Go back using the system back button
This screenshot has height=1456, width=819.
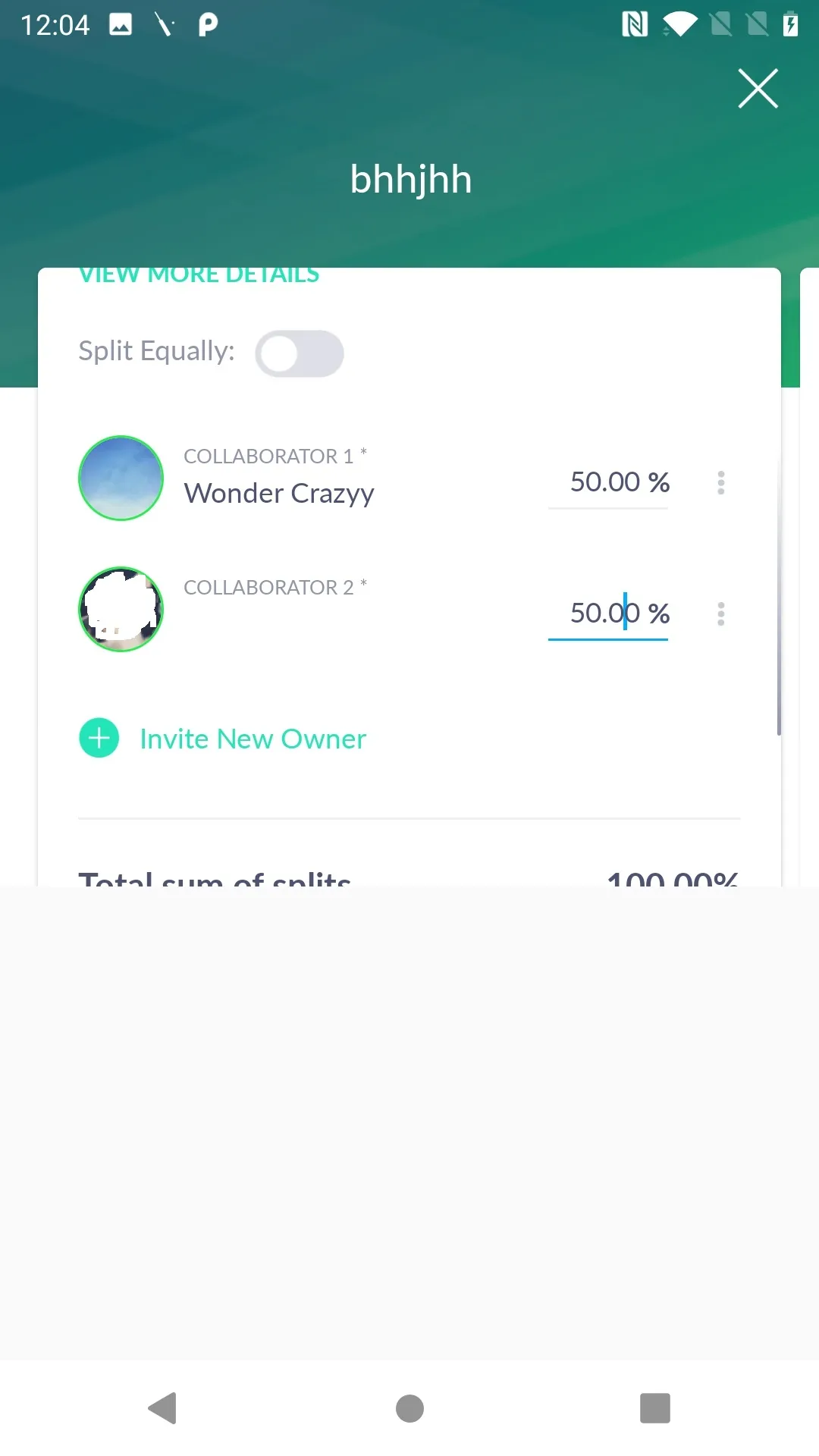click(x=162, y=1408)
